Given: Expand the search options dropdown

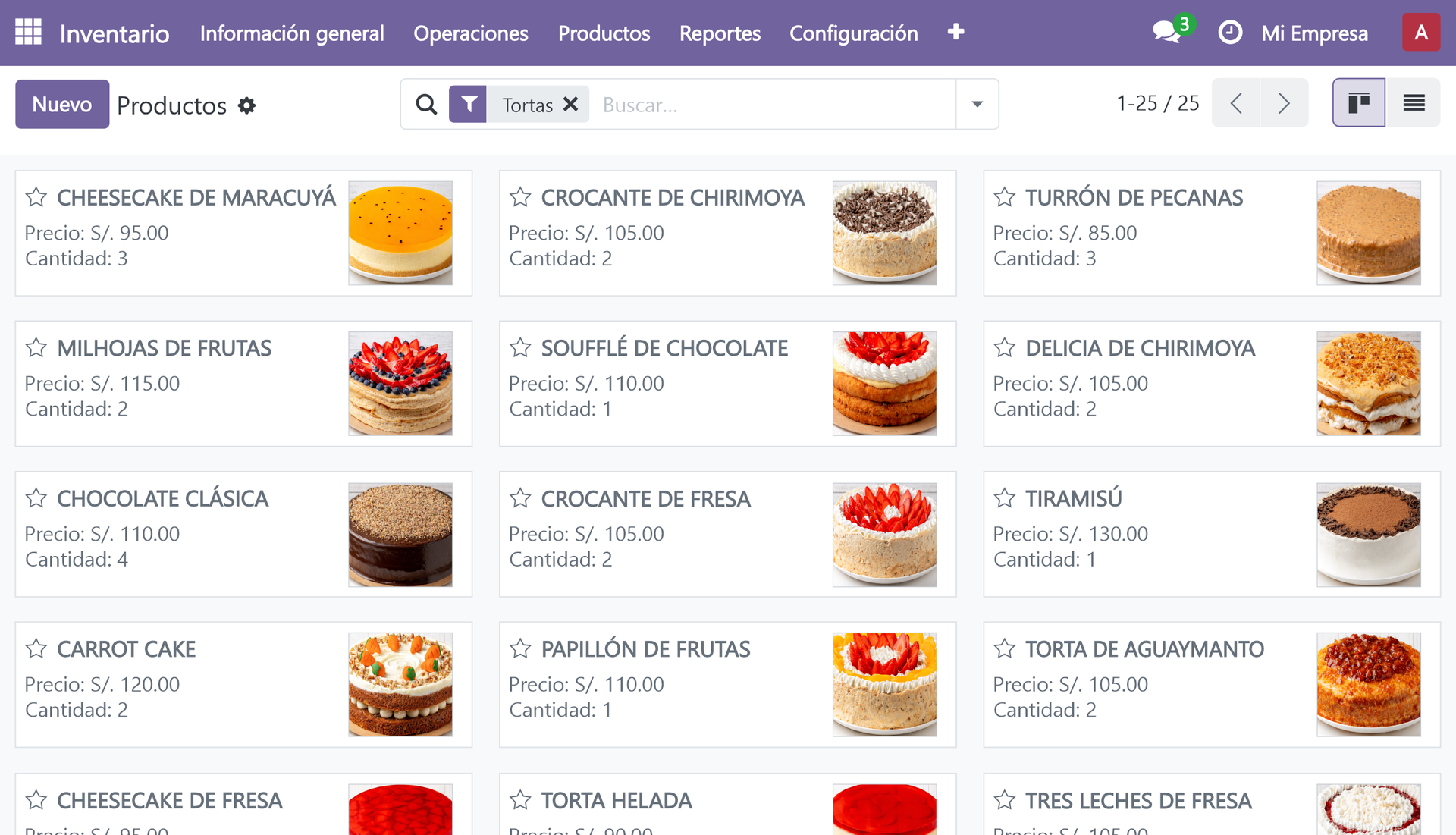Looking at the screenshot, I should pyautogui.click(x=977, y=105).
